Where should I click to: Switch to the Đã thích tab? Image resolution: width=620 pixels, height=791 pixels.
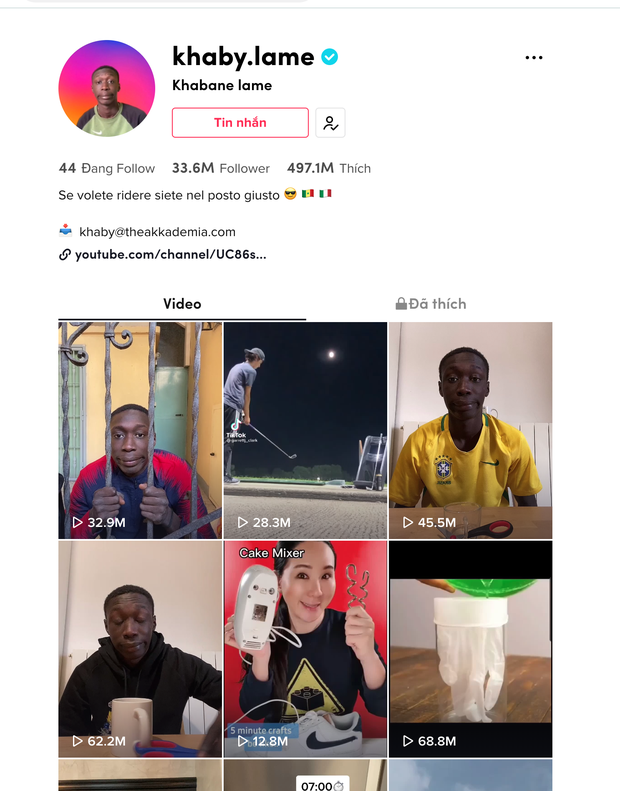click(430, 304)
